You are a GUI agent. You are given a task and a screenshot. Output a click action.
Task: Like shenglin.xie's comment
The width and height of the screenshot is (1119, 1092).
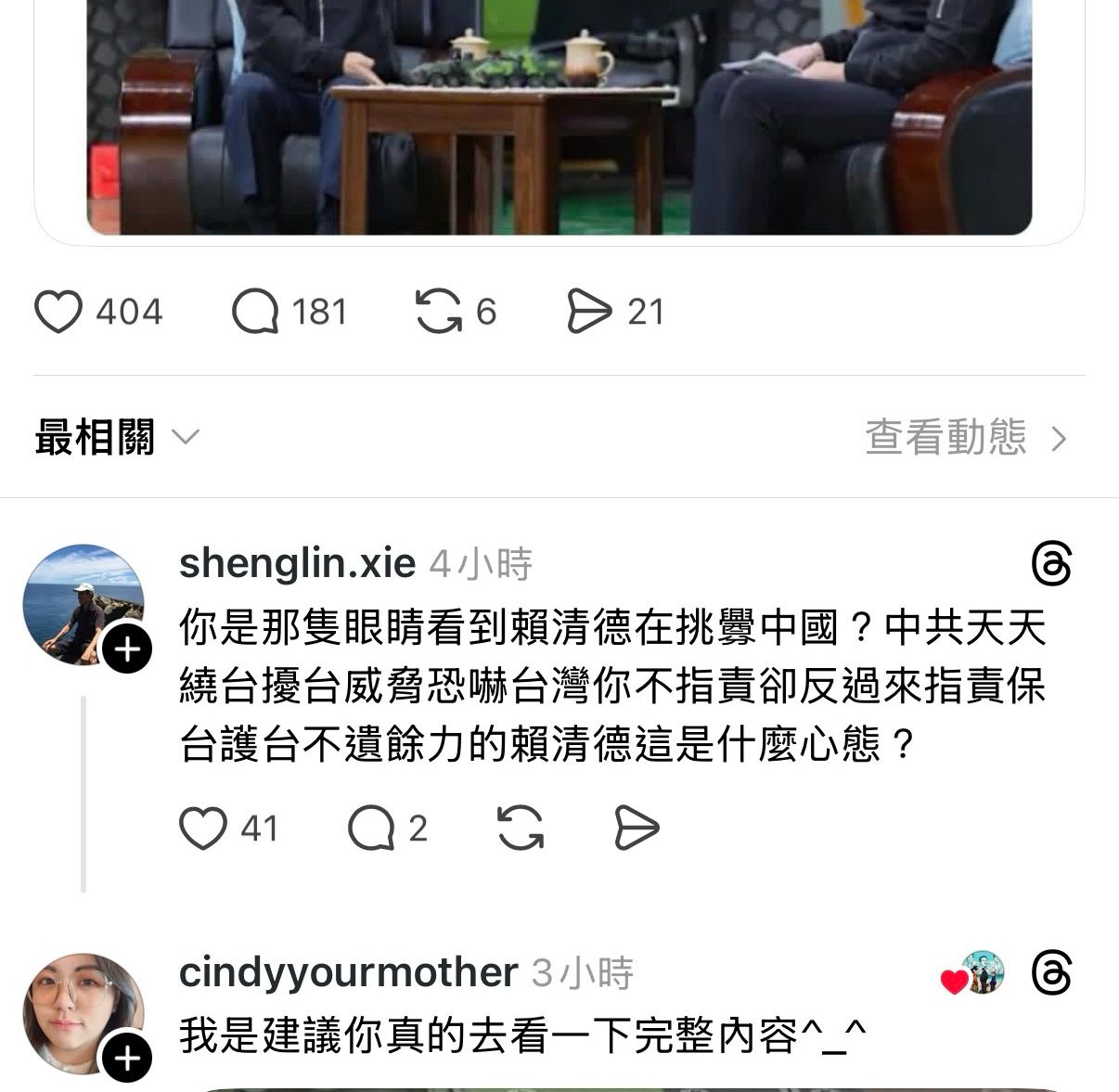203,829
